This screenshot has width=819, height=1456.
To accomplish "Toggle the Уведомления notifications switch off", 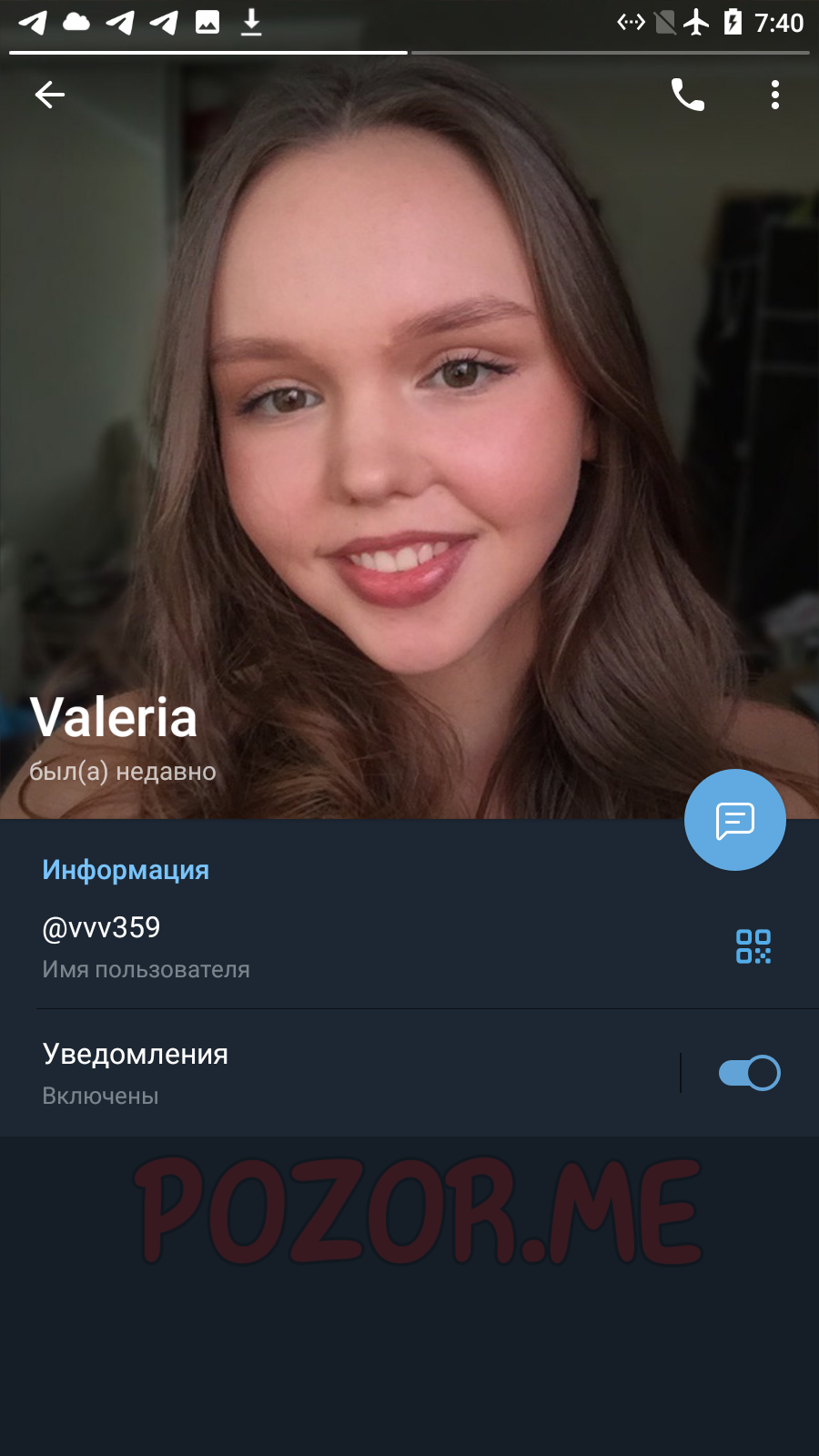I will [x=749, y=1073].
